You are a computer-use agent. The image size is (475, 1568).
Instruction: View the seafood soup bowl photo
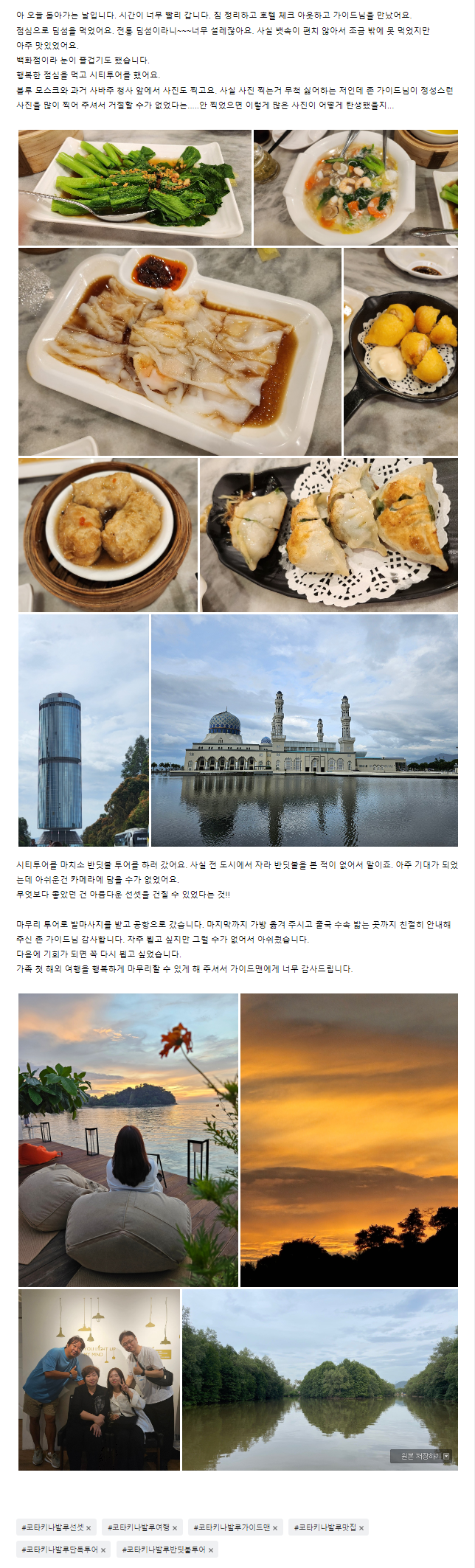[356, 187]
